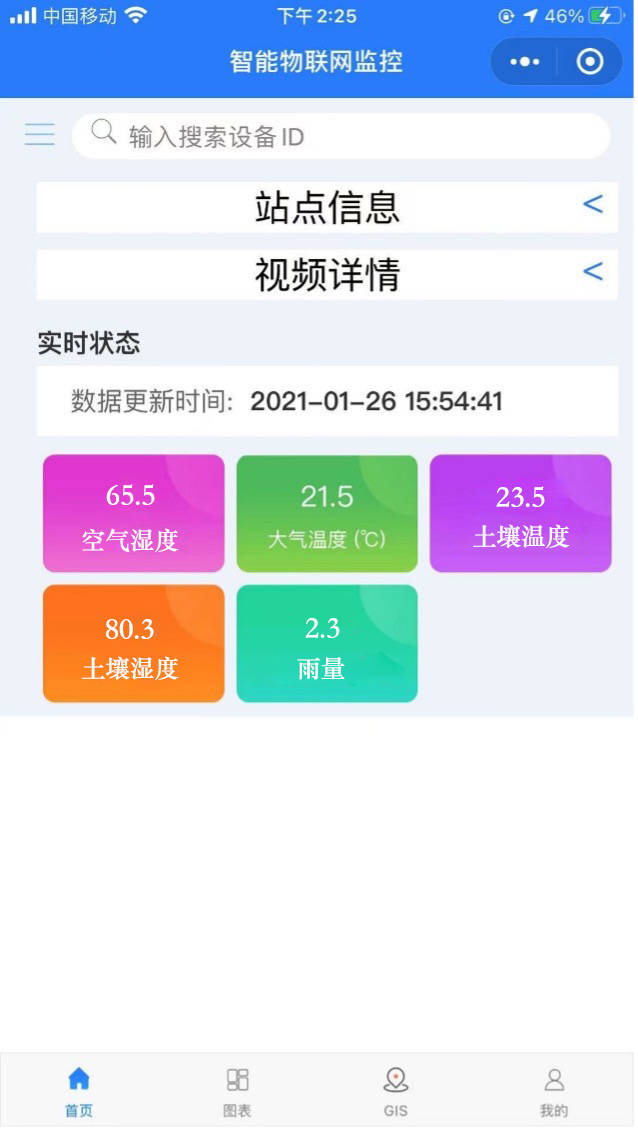This screenshot has width=638, height=1130.
Task: Open the hamburger drawer menu
Action: pyautogui.click(x=40, y=134)
